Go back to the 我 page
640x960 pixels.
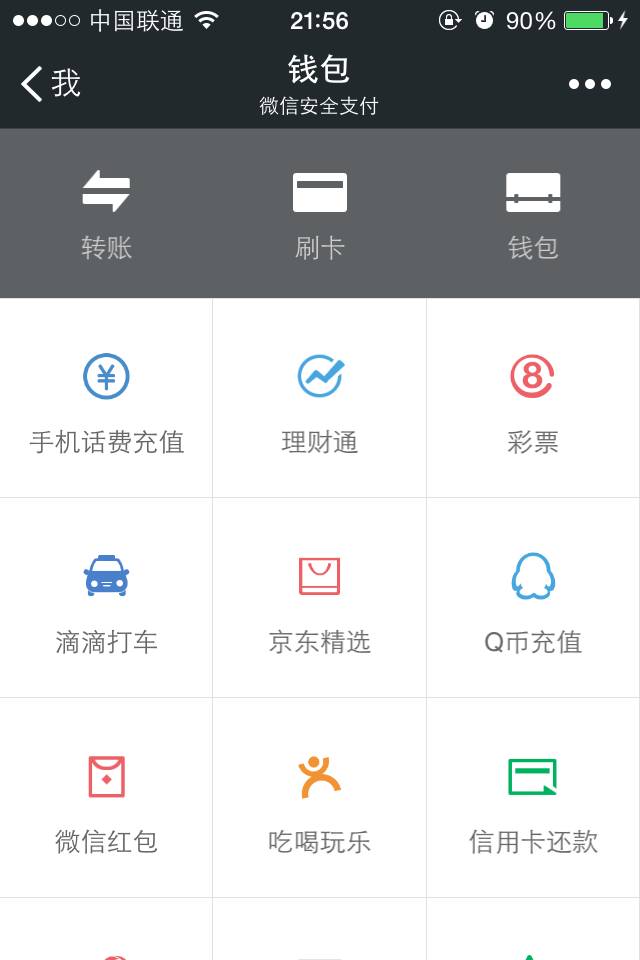click(52, 84)
